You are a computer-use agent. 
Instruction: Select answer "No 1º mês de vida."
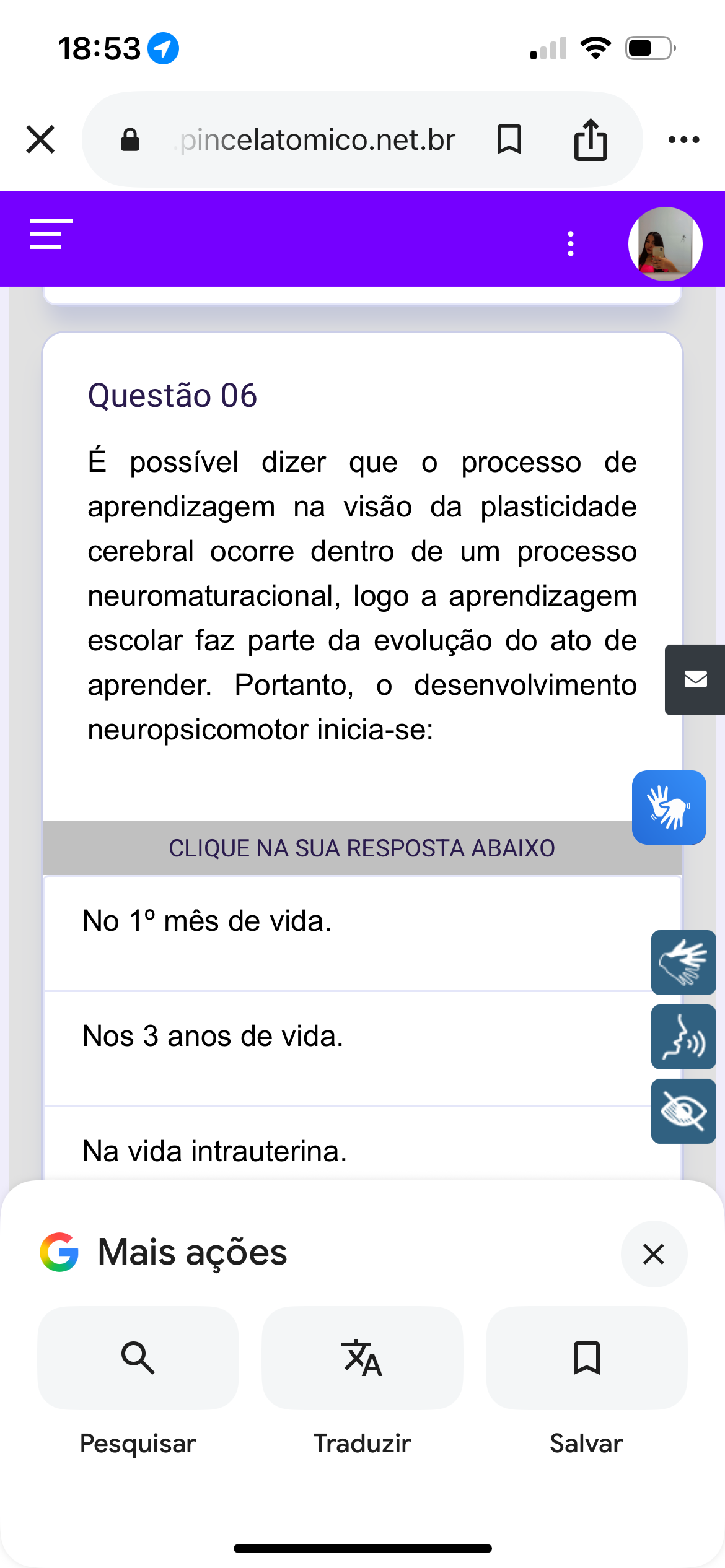click(347, 922)
